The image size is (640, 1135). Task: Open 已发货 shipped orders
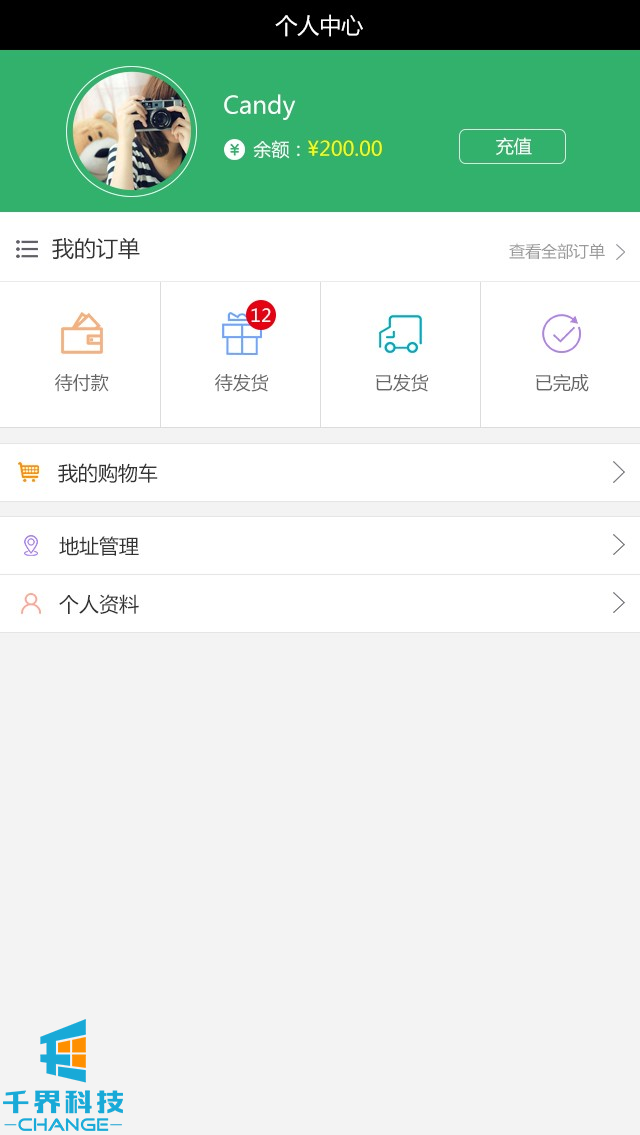[401, 354]
